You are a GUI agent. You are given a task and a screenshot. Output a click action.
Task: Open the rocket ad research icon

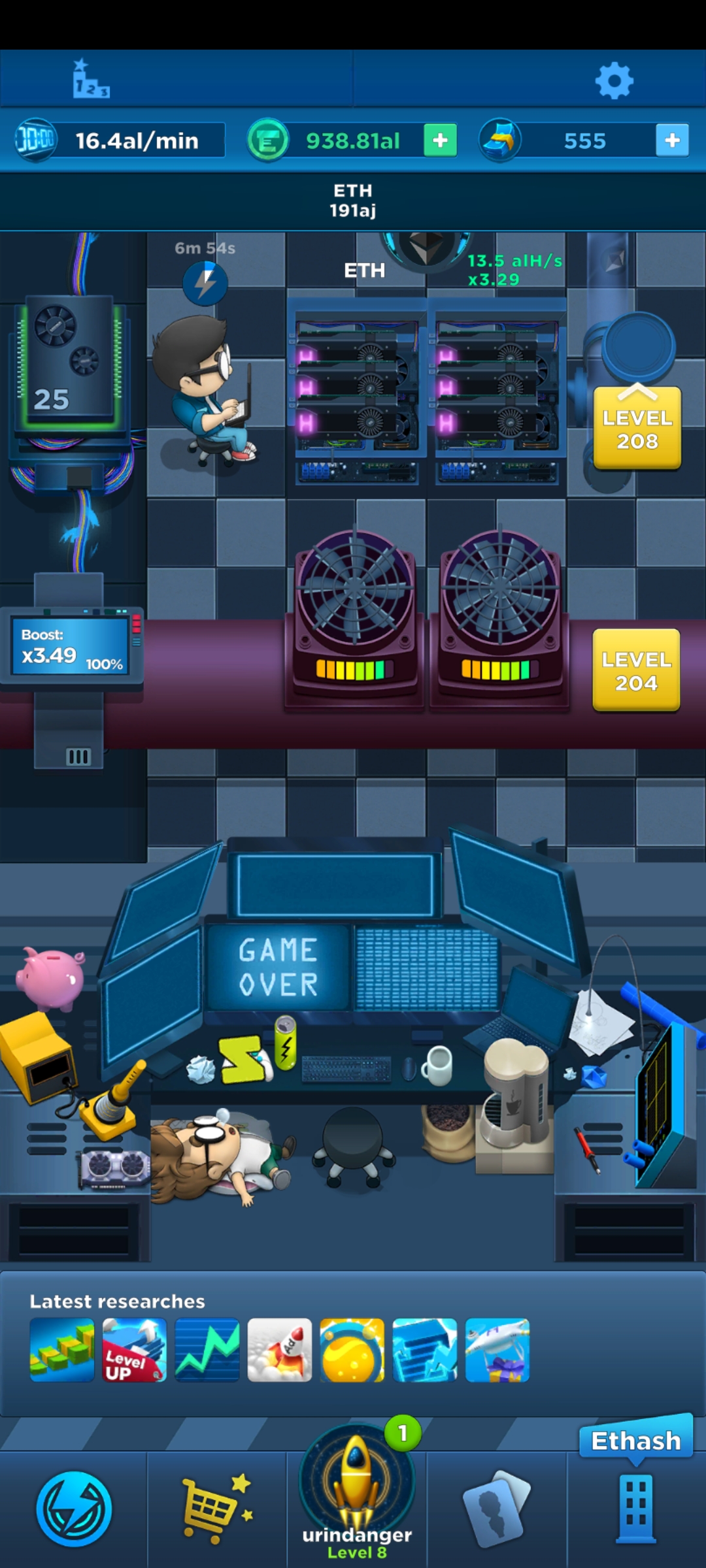pyautogui.click(x=279, y=1350)
